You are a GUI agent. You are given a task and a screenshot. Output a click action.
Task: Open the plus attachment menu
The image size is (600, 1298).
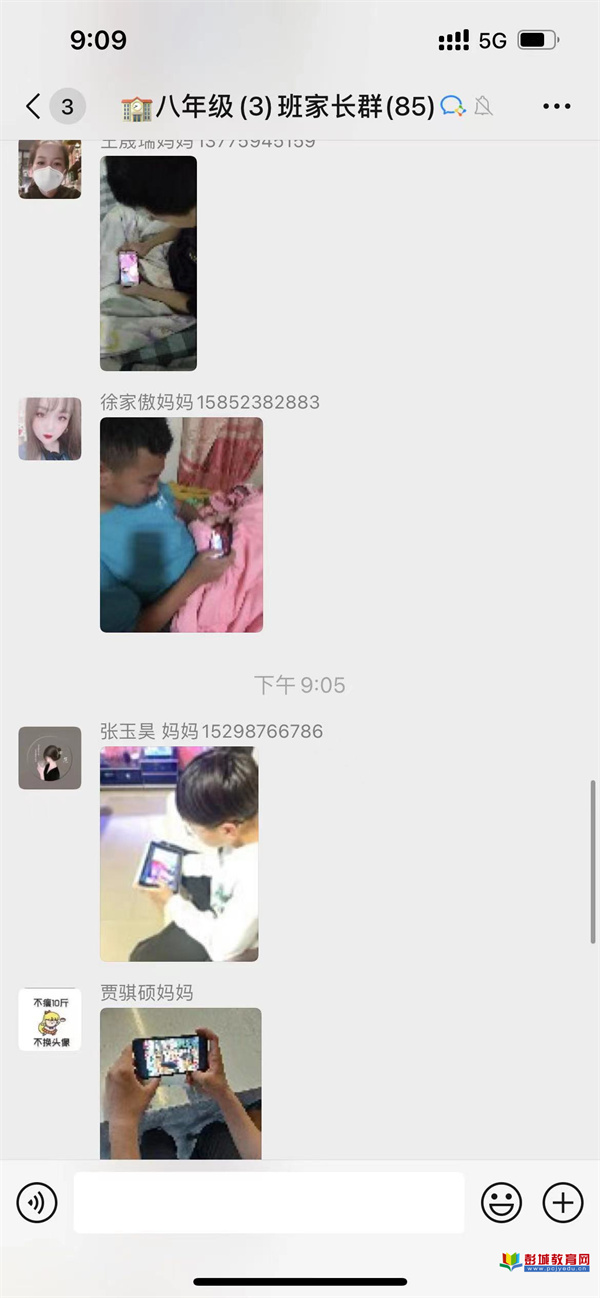pos(562,1202)
